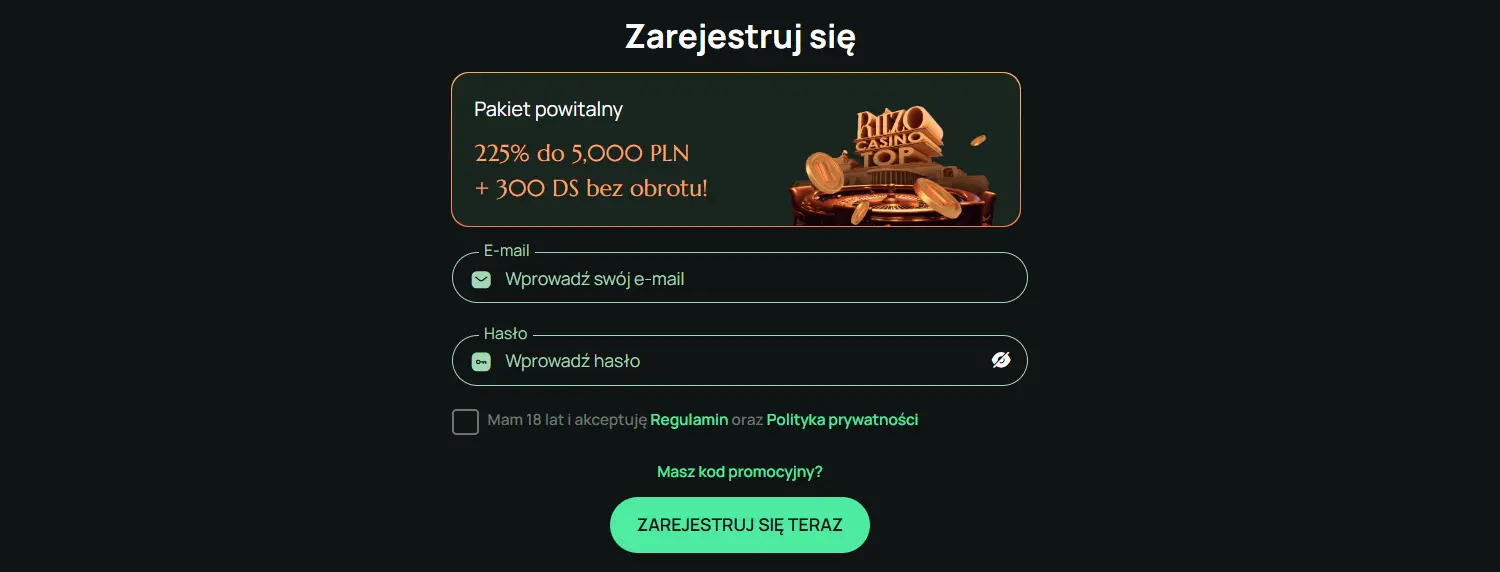Tap the E-mail input field

[740, 279]
